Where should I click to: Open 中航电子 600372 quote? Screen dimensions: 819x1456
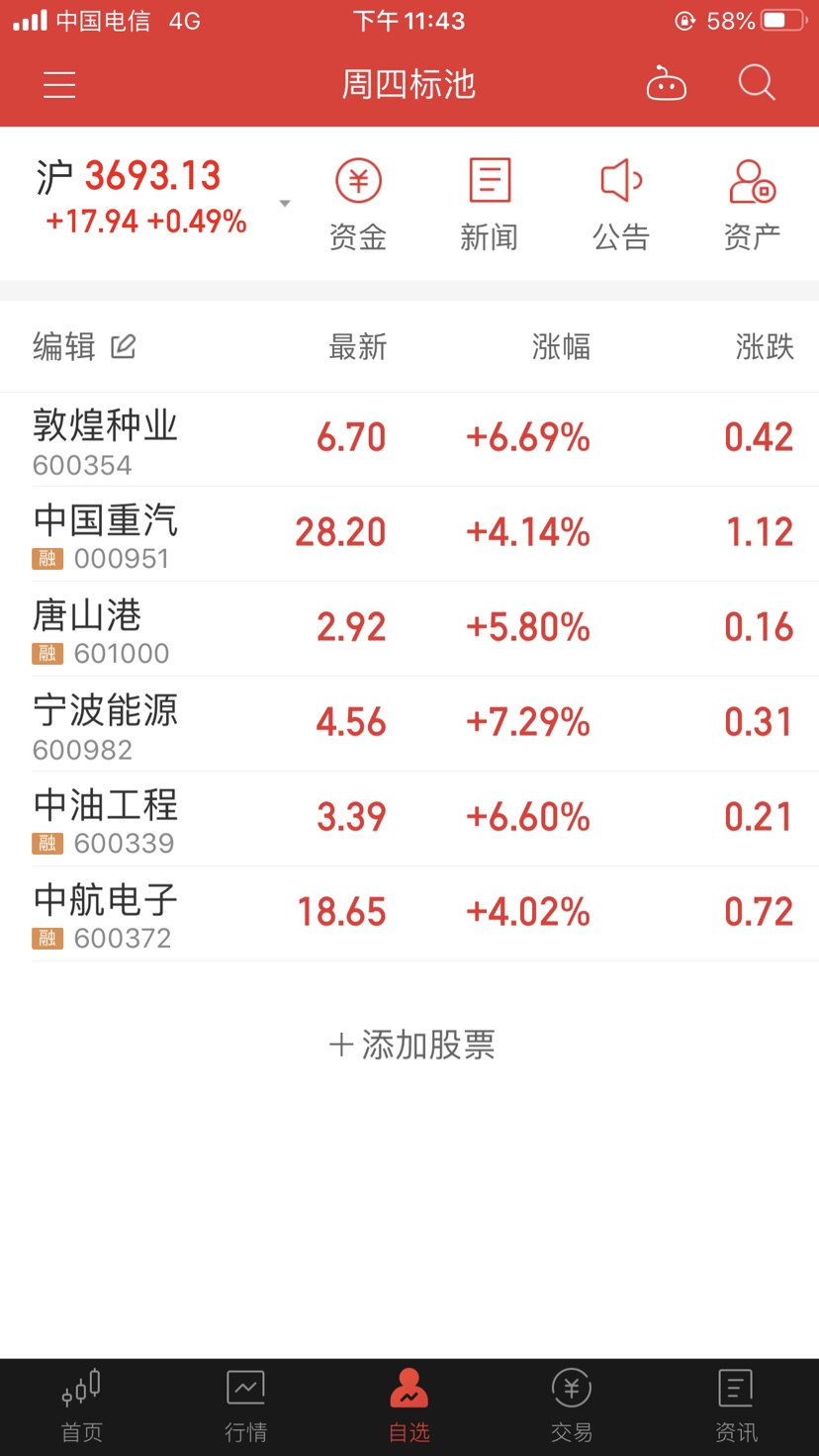(x=409, y=914)
